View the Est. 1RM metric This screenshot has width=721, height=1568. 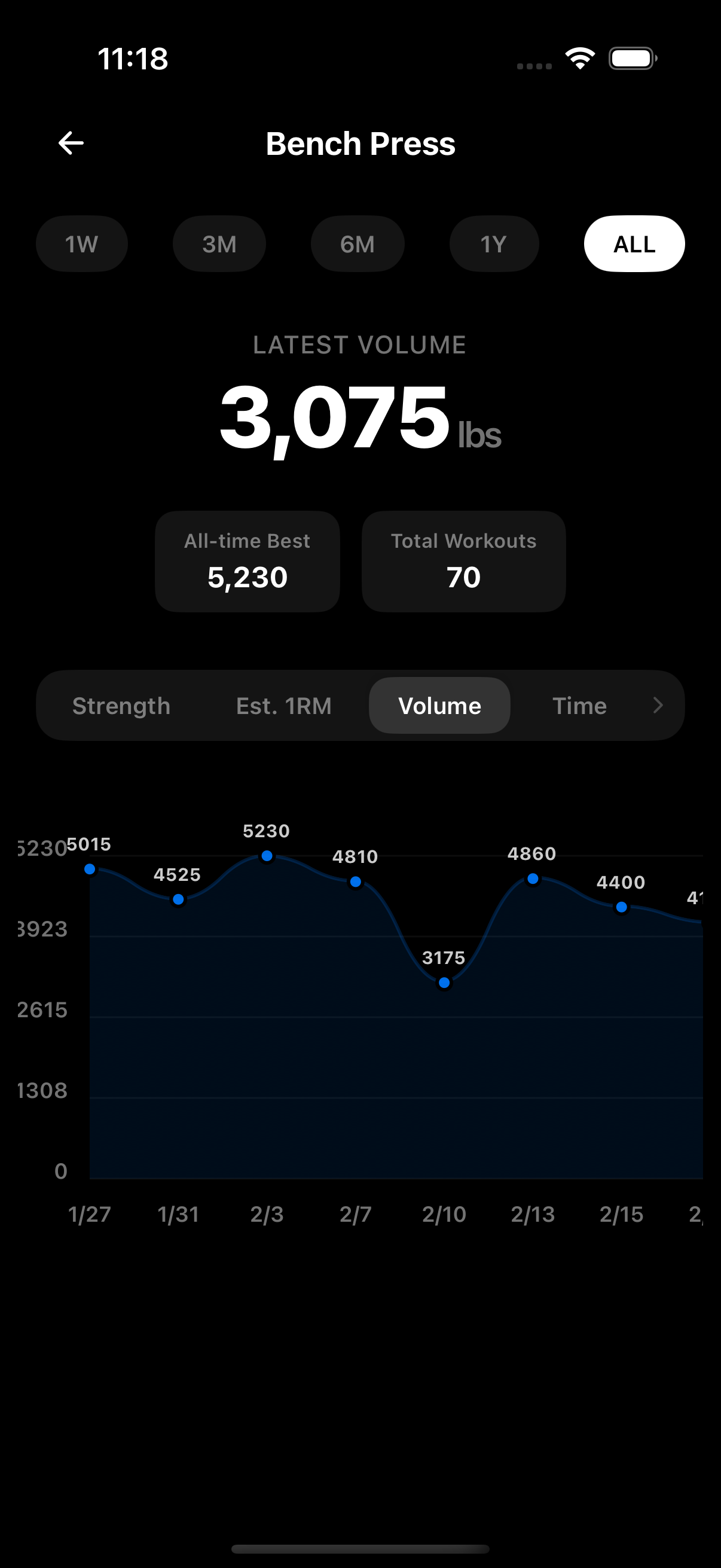pyautogui.click(x=283, y=706)
